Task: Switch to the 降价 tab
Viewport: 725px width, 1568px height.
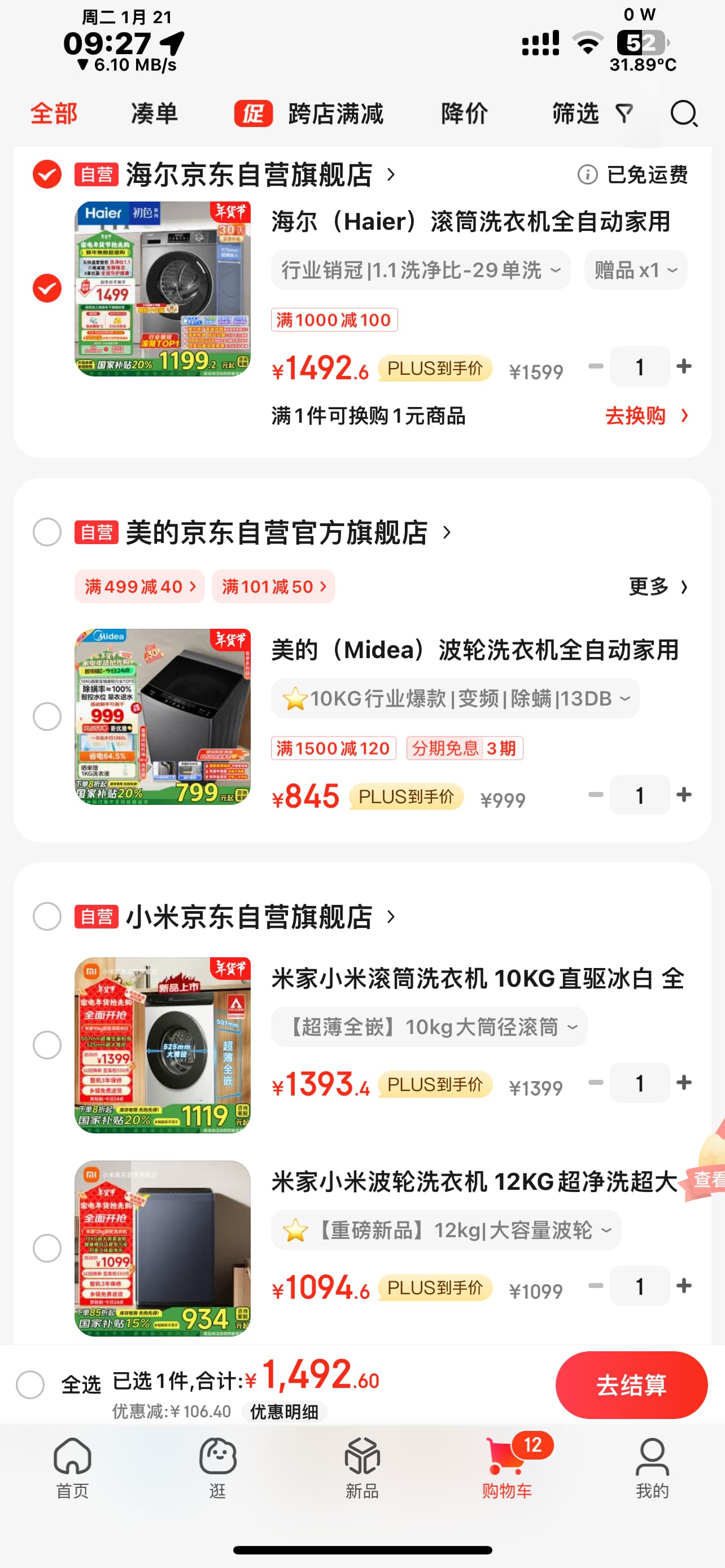Action: tap(465, 114)
